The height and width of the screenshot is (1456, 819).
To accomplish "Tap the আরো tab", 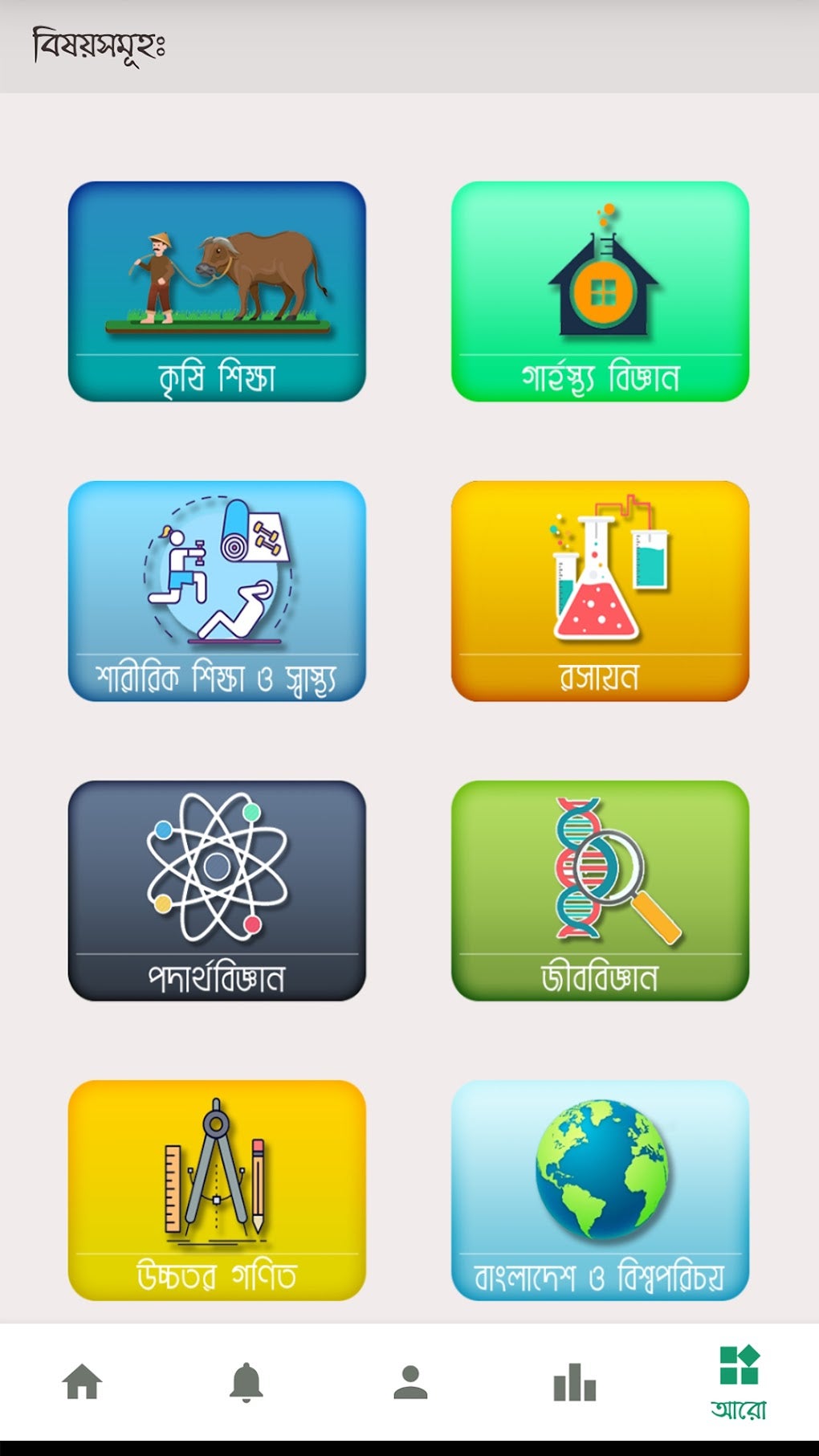I will (x=739, y=1383).
